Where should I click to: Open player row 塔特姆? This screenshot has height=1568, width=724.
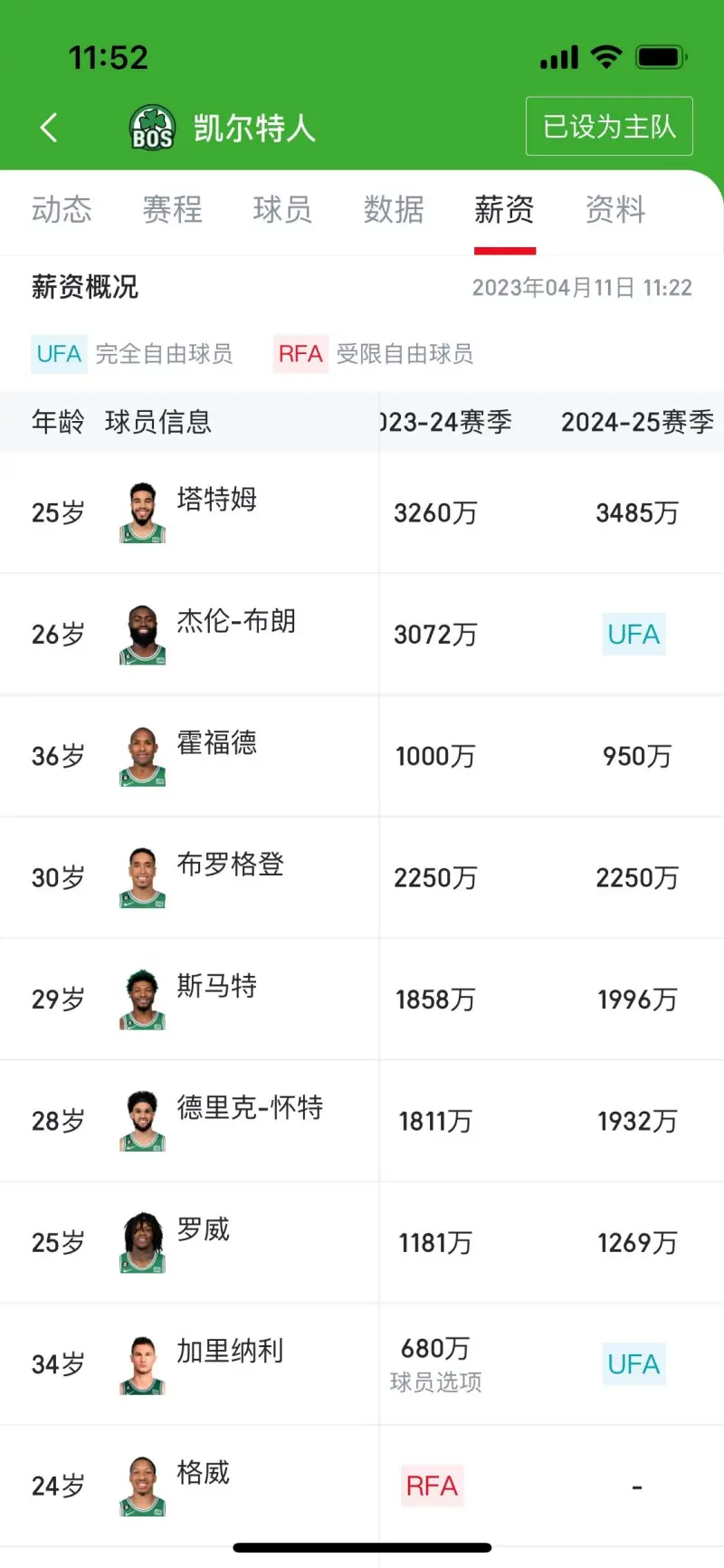216,512
